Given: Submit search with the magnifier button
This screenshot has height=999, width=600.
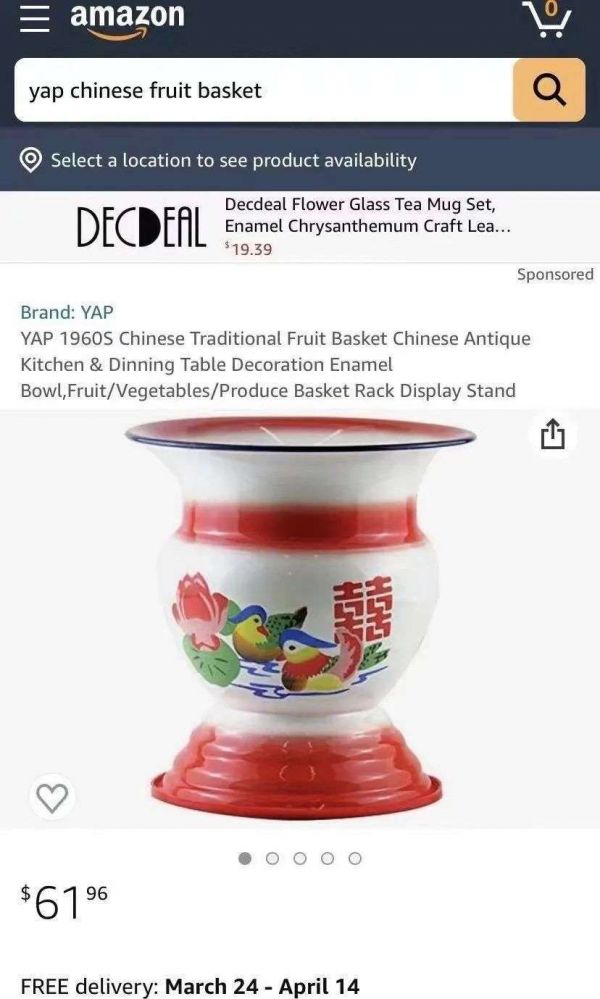Looking at the screenshot, I should click(548, 91).
